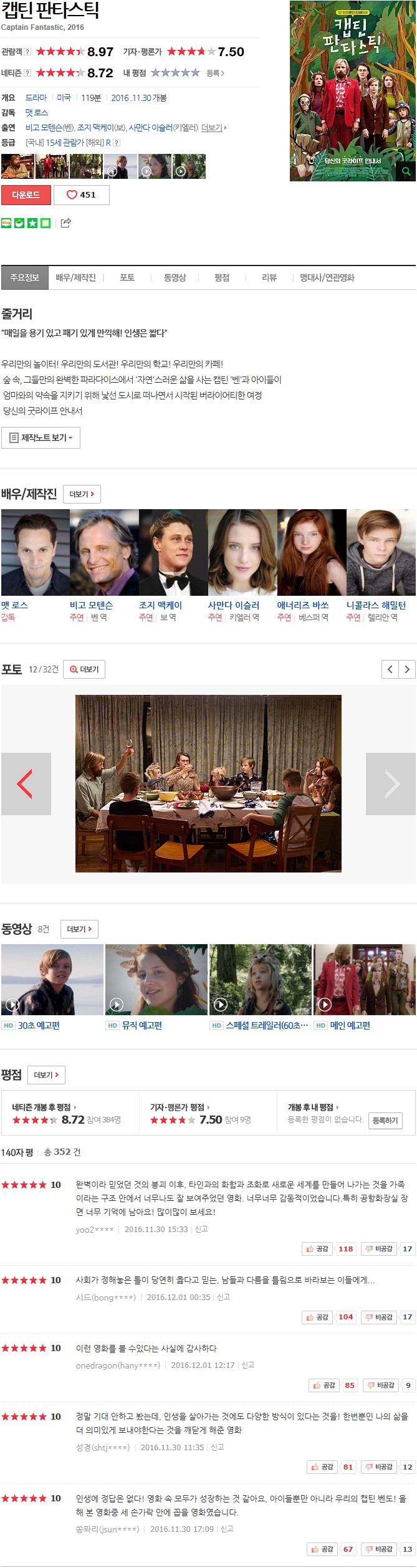Zoom the movie poster with magnifier icon

point(406,171)
